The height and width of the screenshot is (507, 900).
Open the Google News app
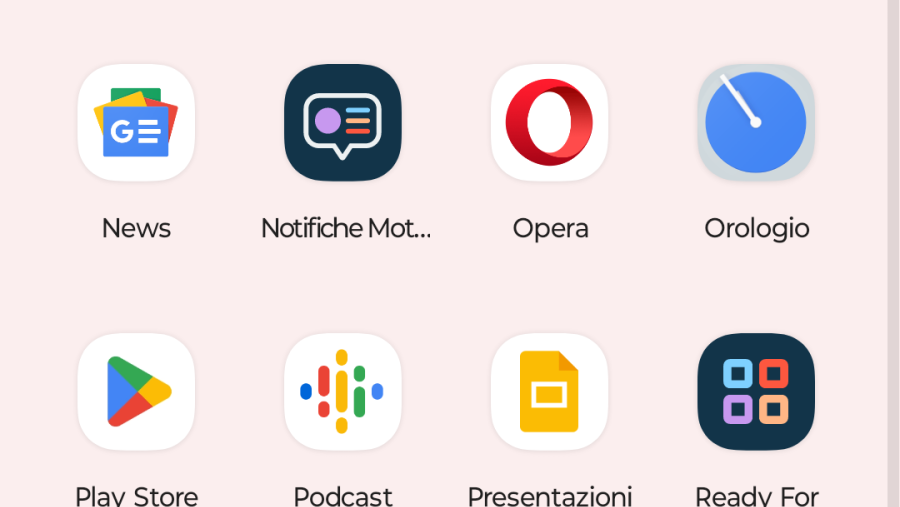[x=136, y=123]
